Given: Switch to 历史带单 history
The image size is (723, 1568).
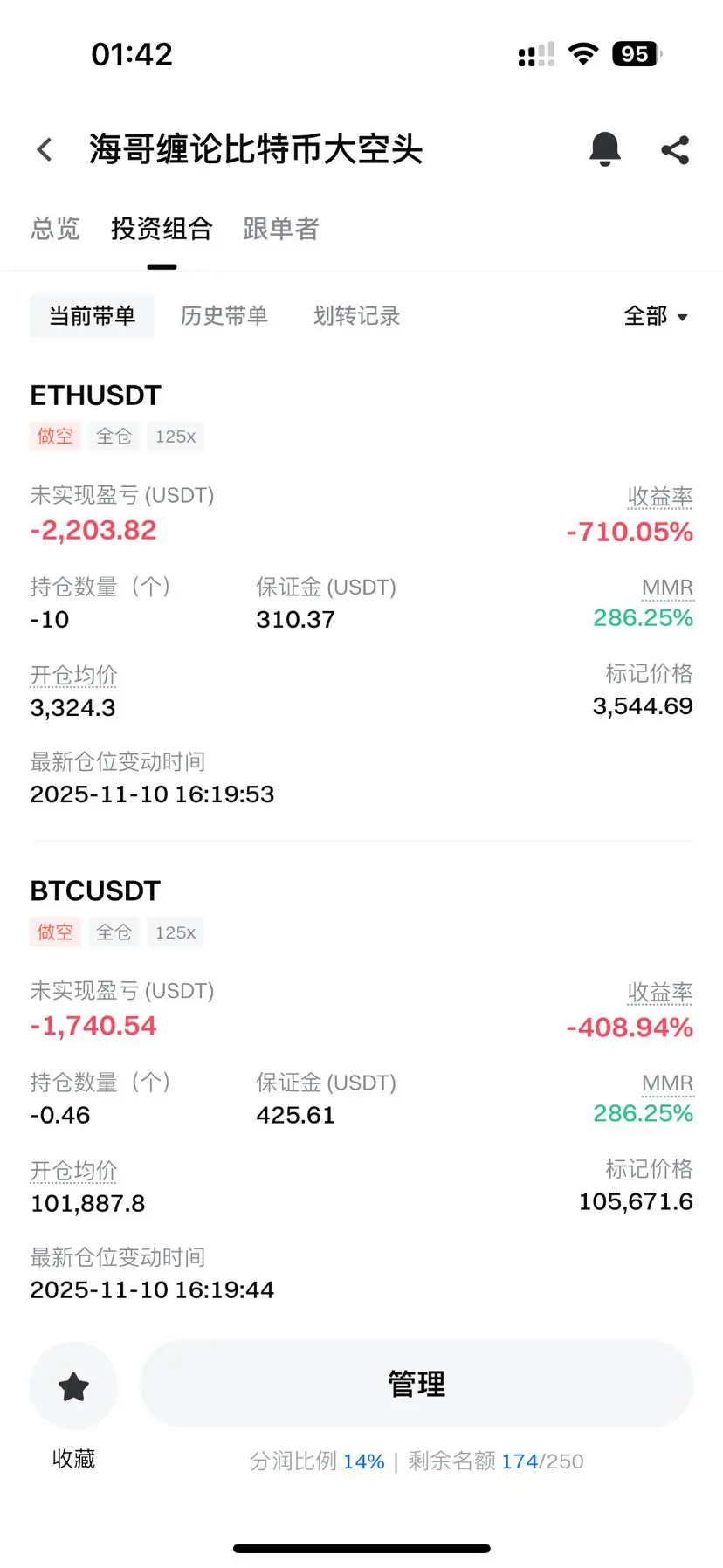Looking at the screenshot, I should click(224, 316).
